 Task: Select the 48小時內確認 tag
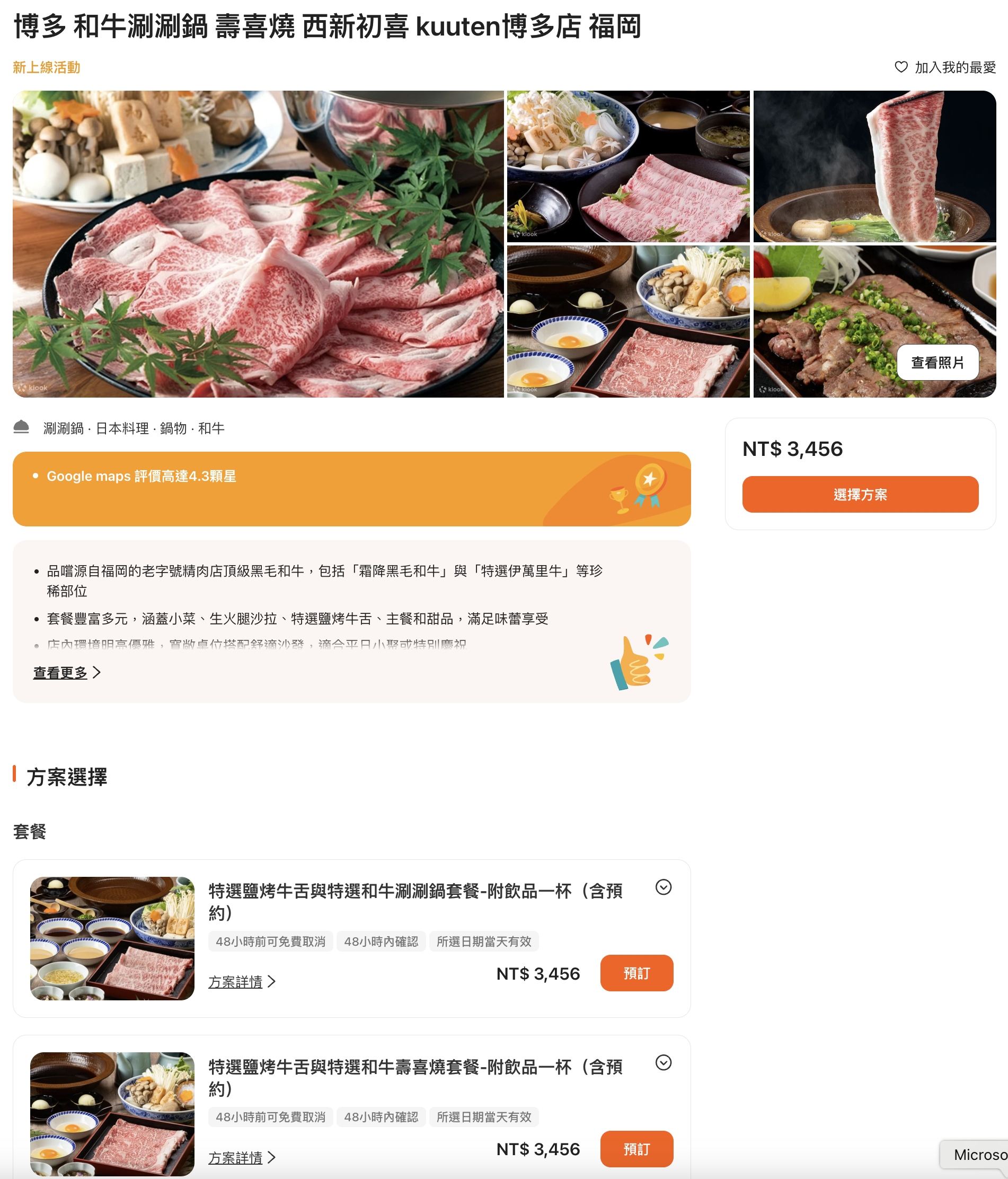[x=381, y=942]
